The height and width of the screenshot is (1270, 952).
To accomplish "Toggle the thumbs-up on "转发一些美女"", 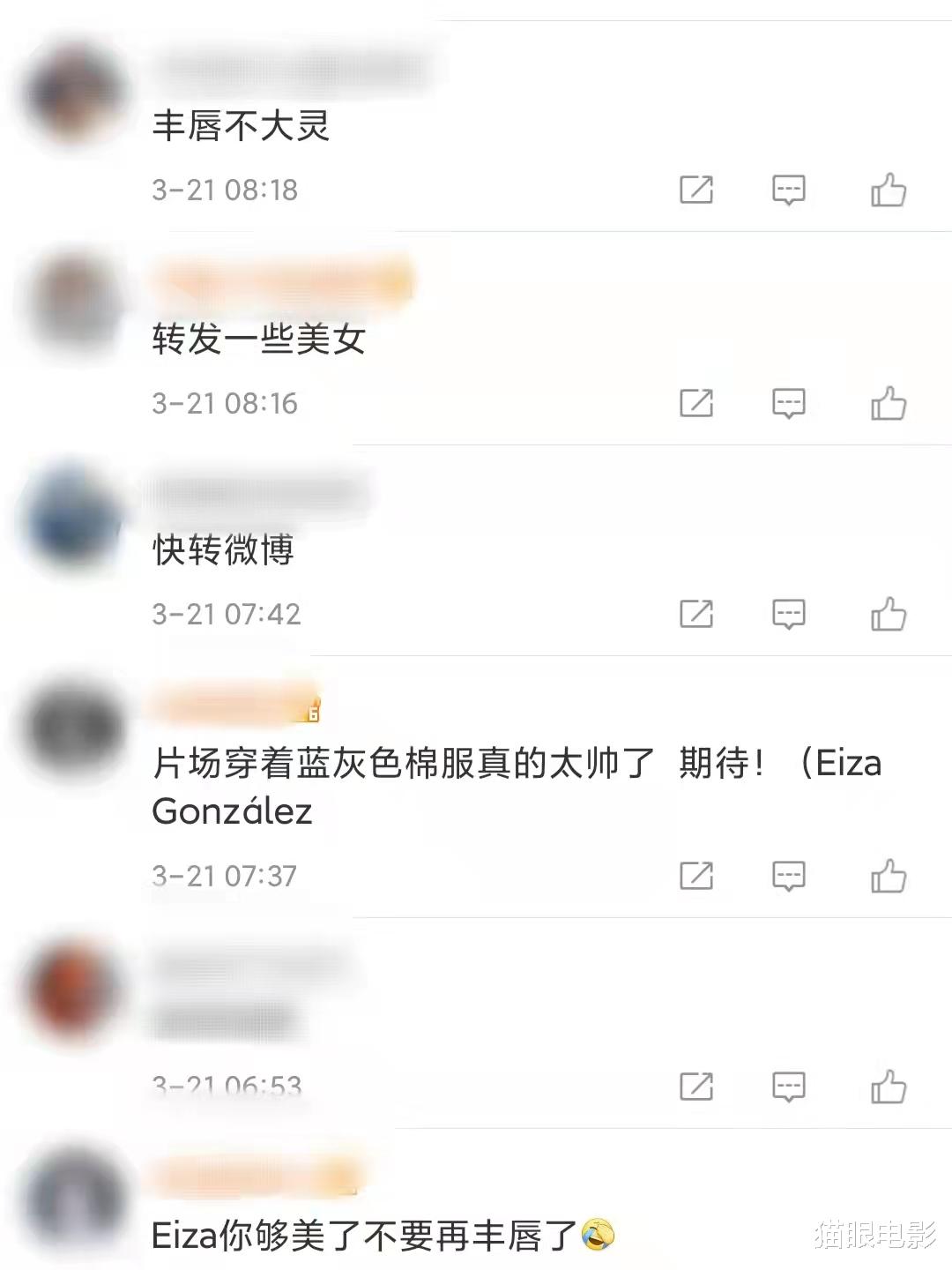I will tap(890, 404).
